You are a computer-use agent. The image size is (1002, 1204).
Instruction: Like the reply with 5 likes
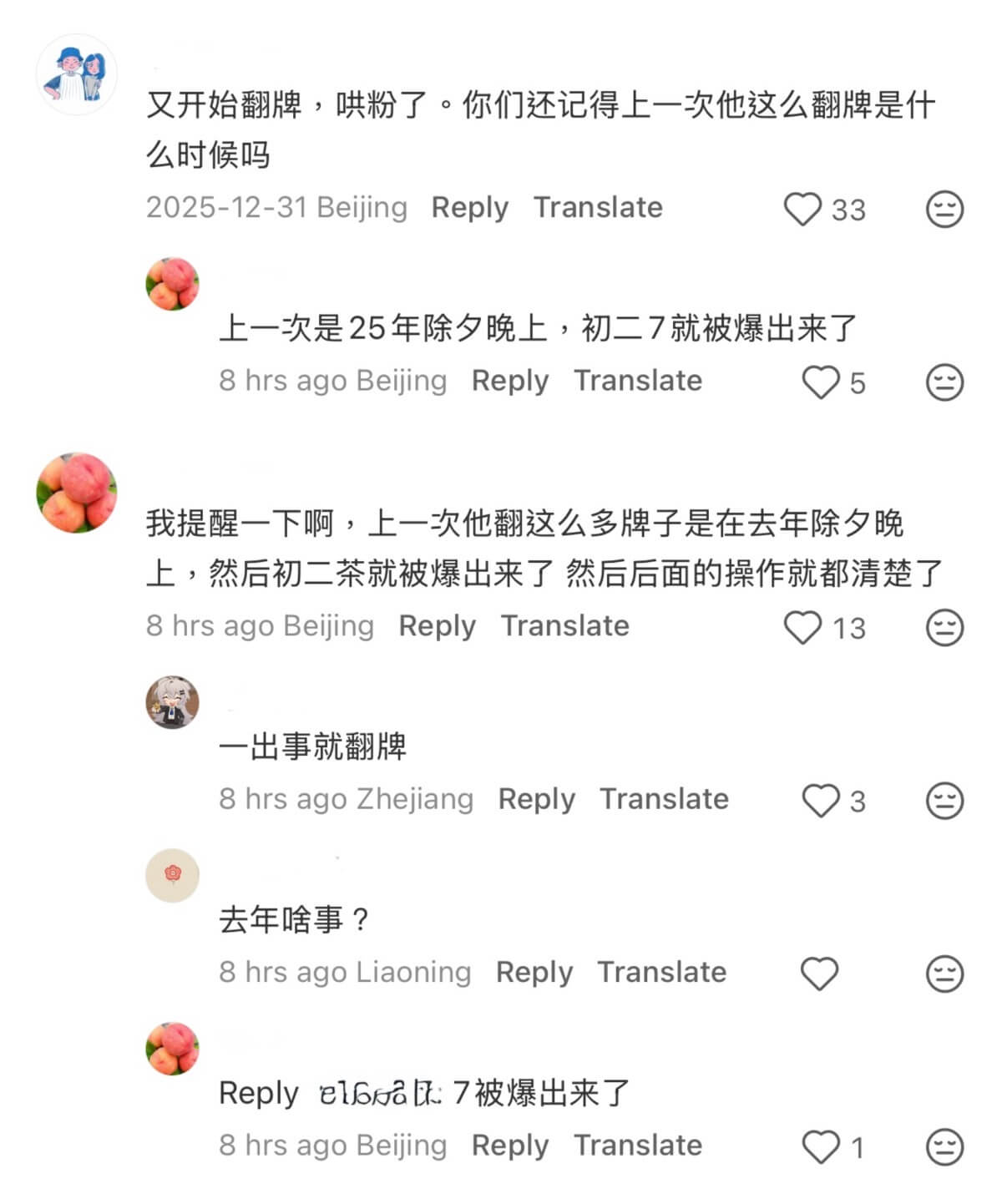820,382
